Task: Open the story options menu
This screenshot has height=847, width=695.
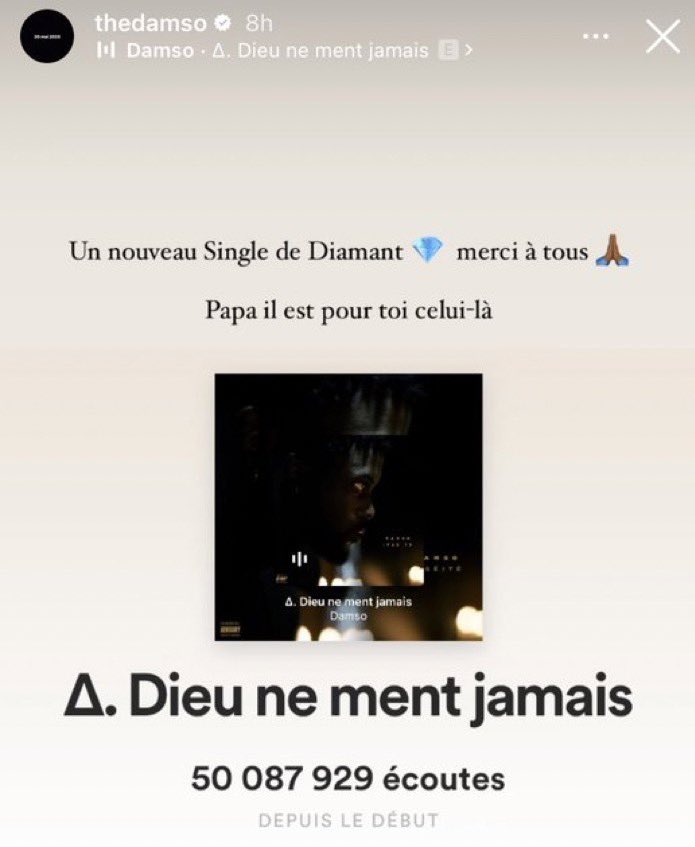Action: (x=596, y=37)
